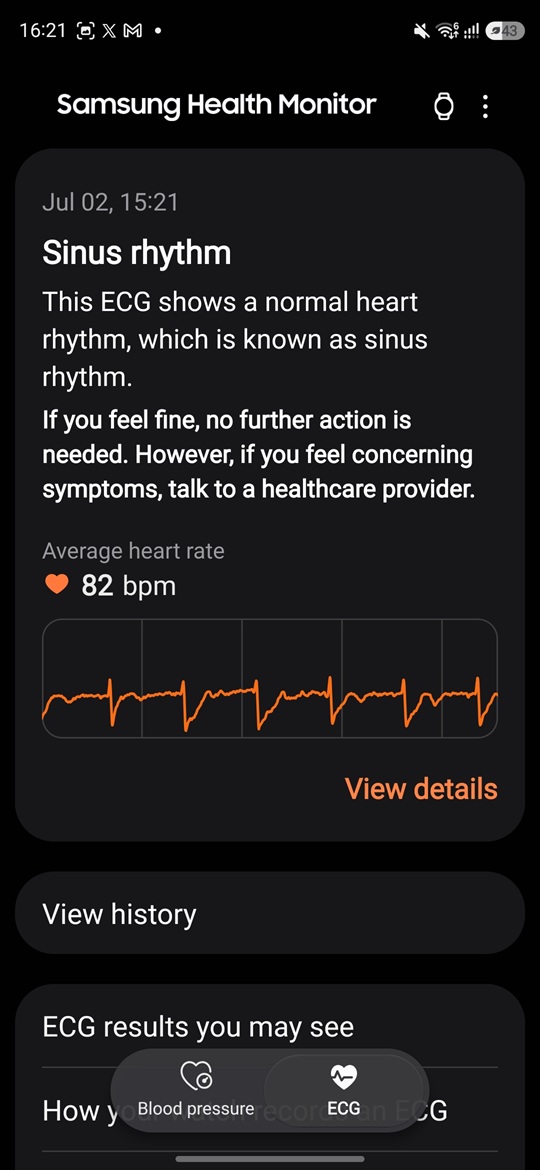The width and height of the screenshot is (540, 1170).
Task: Open ECG results you may see
Action: [x=270, y=1027]
